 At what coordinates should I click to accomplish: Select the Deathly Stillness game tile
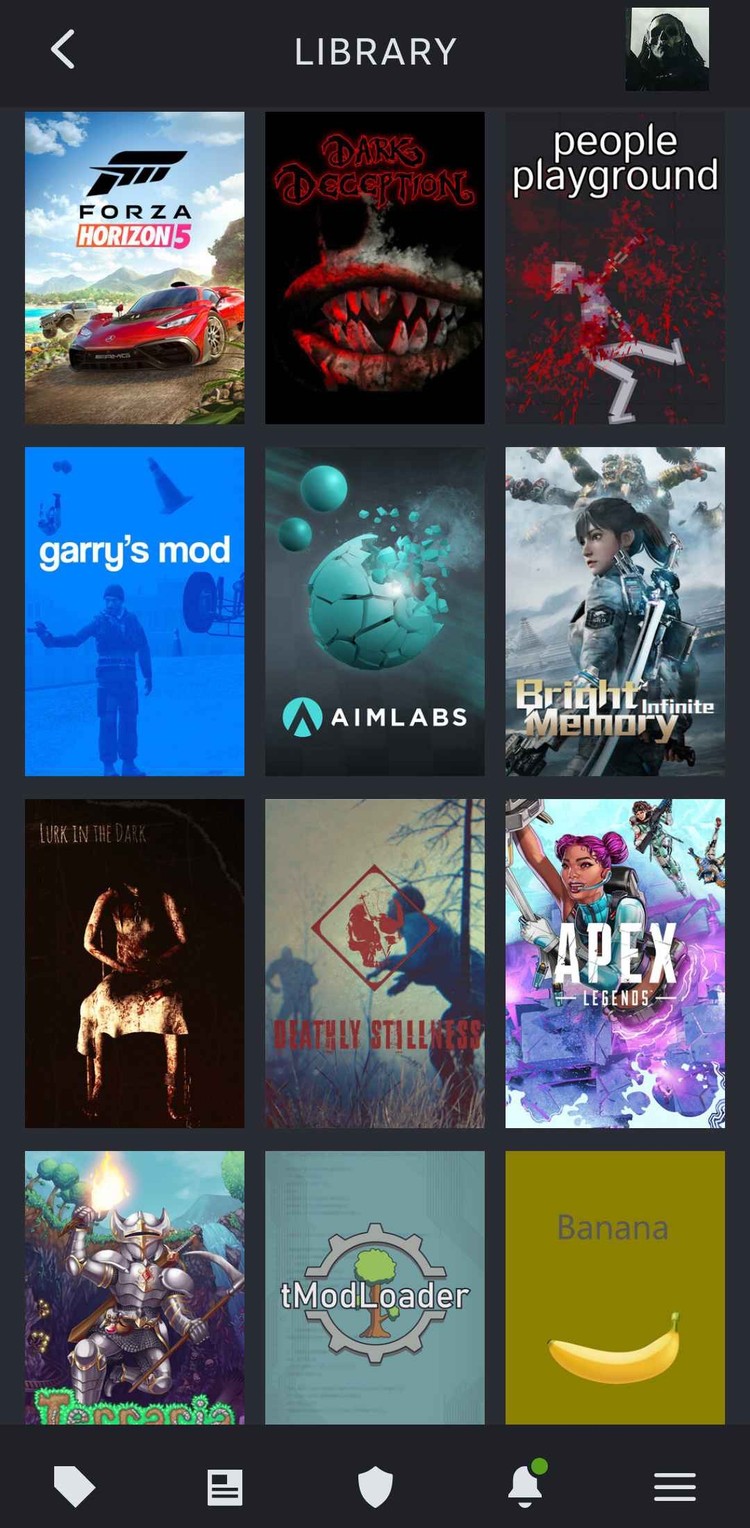tap(374, 963)
